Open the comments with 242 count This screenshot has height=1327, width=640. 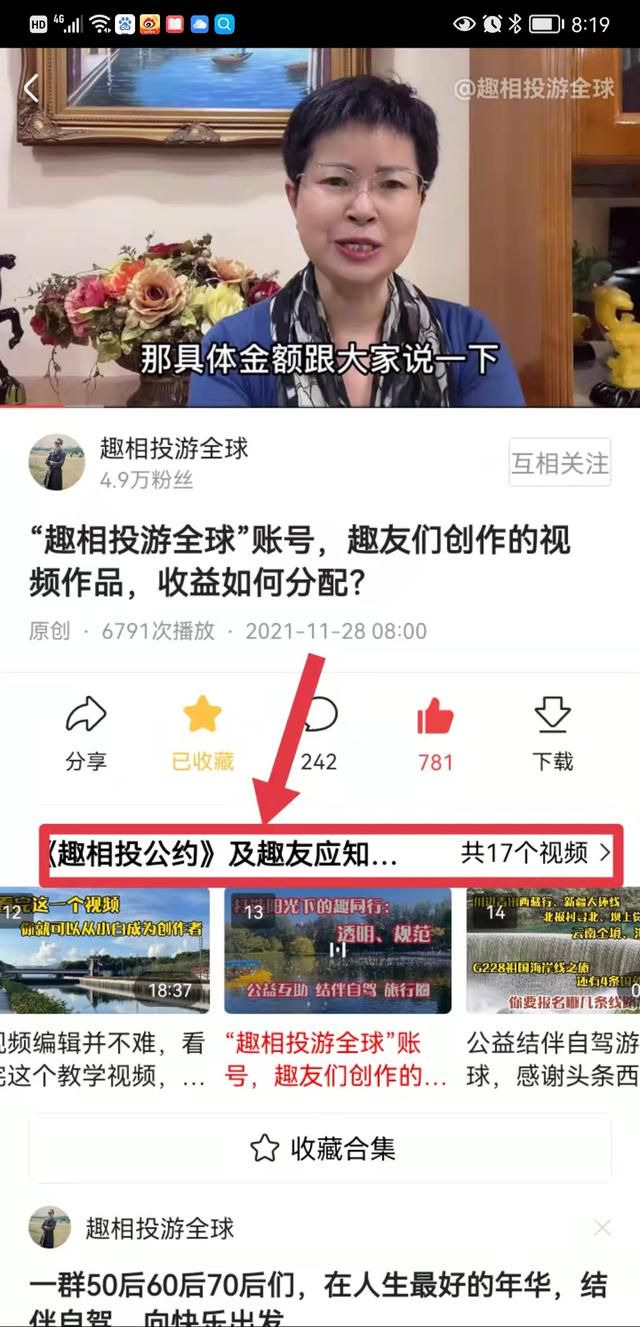[x=318, y=735]
